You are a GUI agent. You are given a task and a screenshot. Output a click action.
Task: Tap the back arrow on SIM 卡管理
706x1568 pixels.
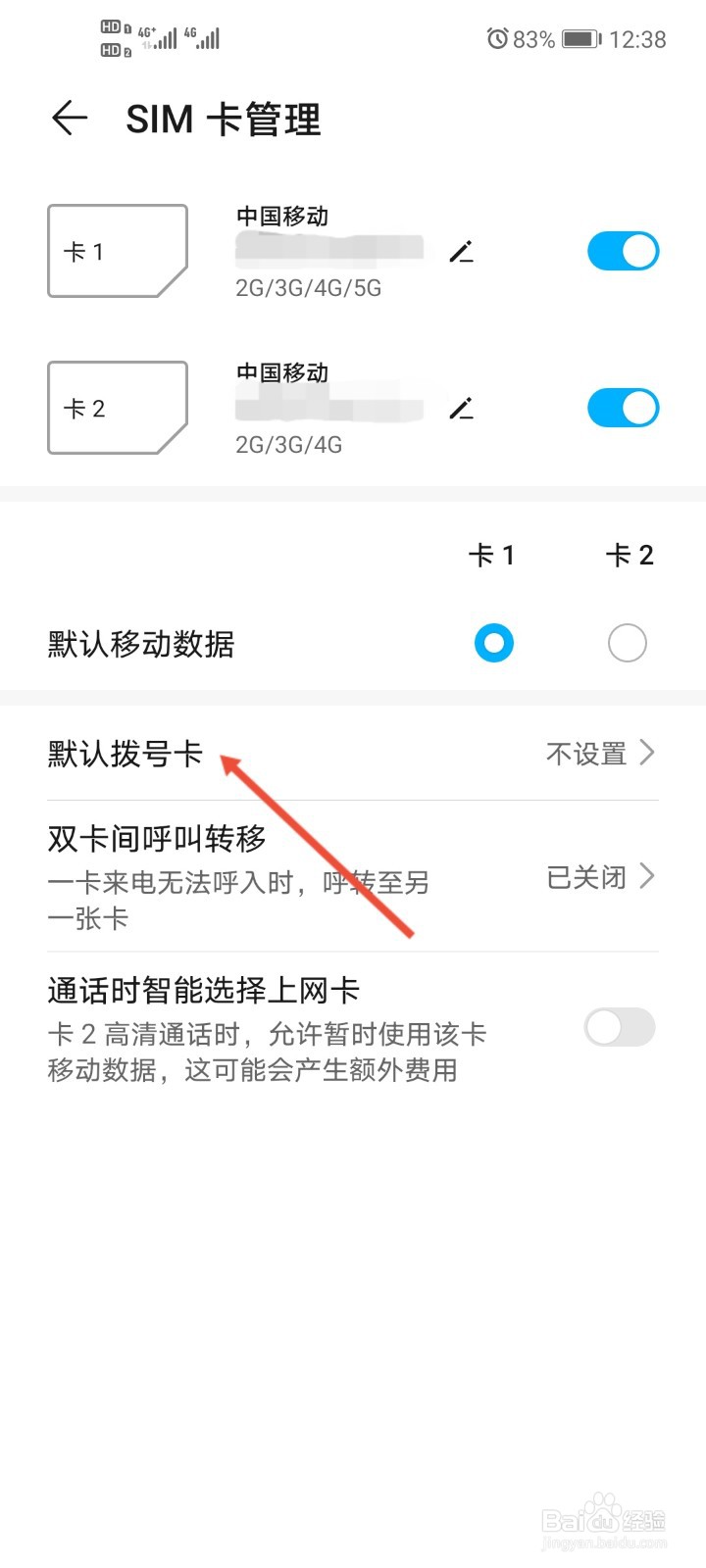coord(67,119)
